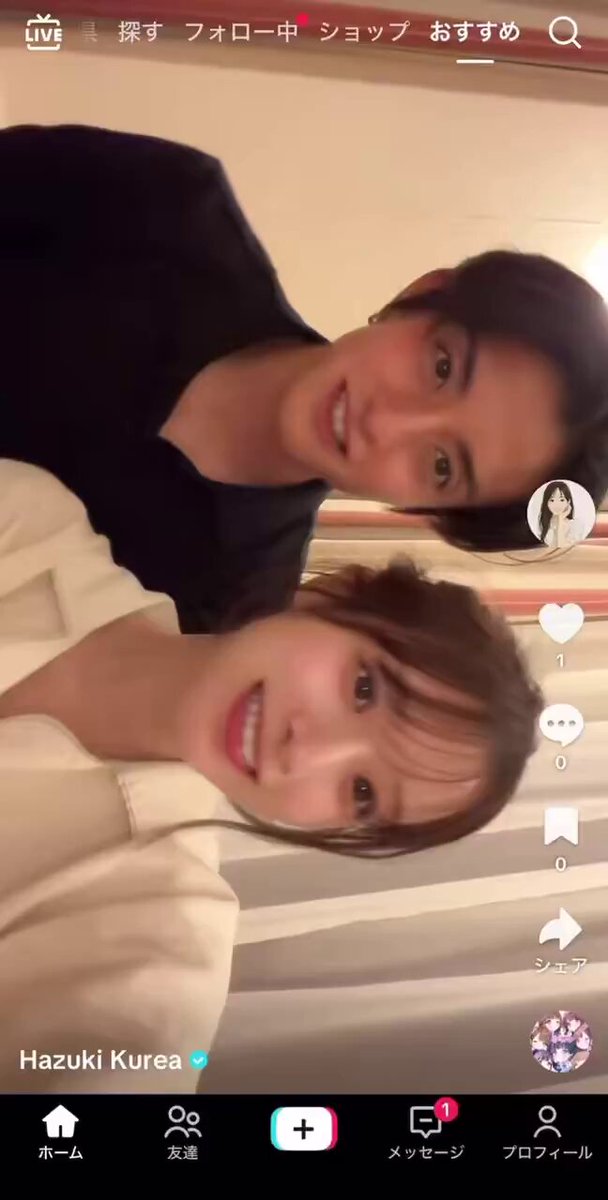608x1200 pixels.
Task: Switch to the プロフィール tab
Action: click(x=546, y=1132)
